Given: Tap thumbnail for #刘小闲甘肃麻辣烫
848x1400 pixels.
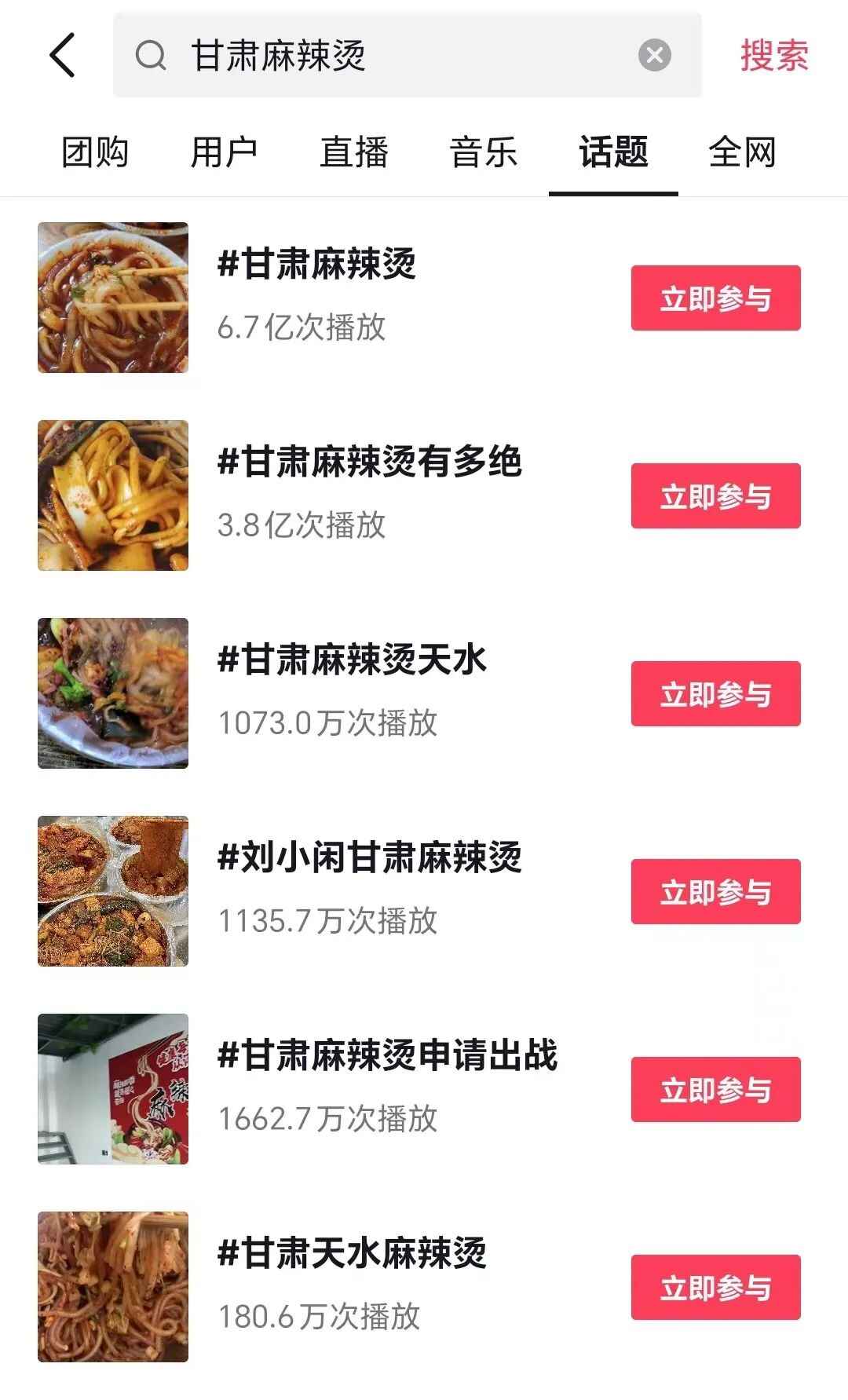Looking at the screenshot, I should 113,892.
